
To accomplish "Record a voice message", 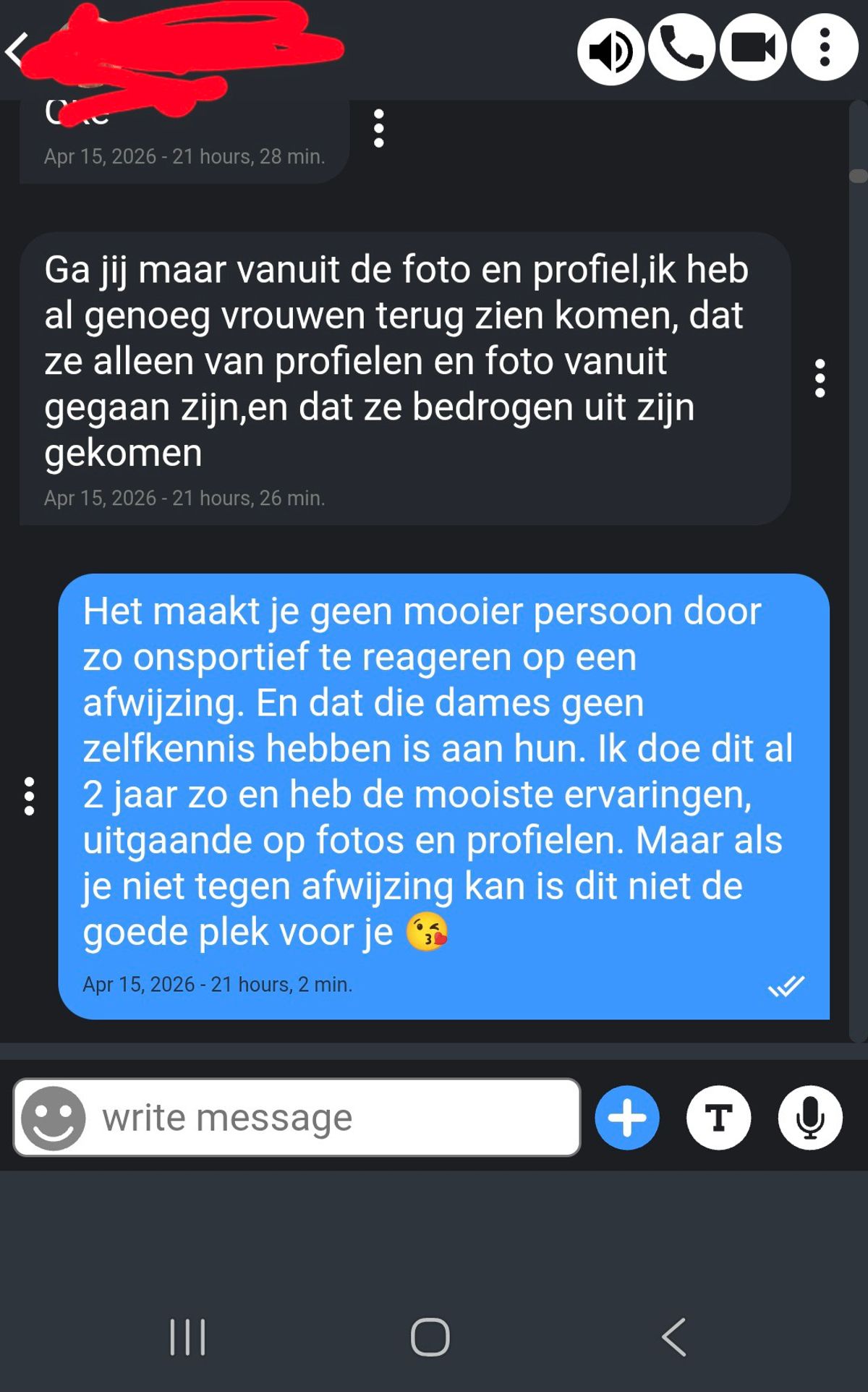I will point(810,1118).
